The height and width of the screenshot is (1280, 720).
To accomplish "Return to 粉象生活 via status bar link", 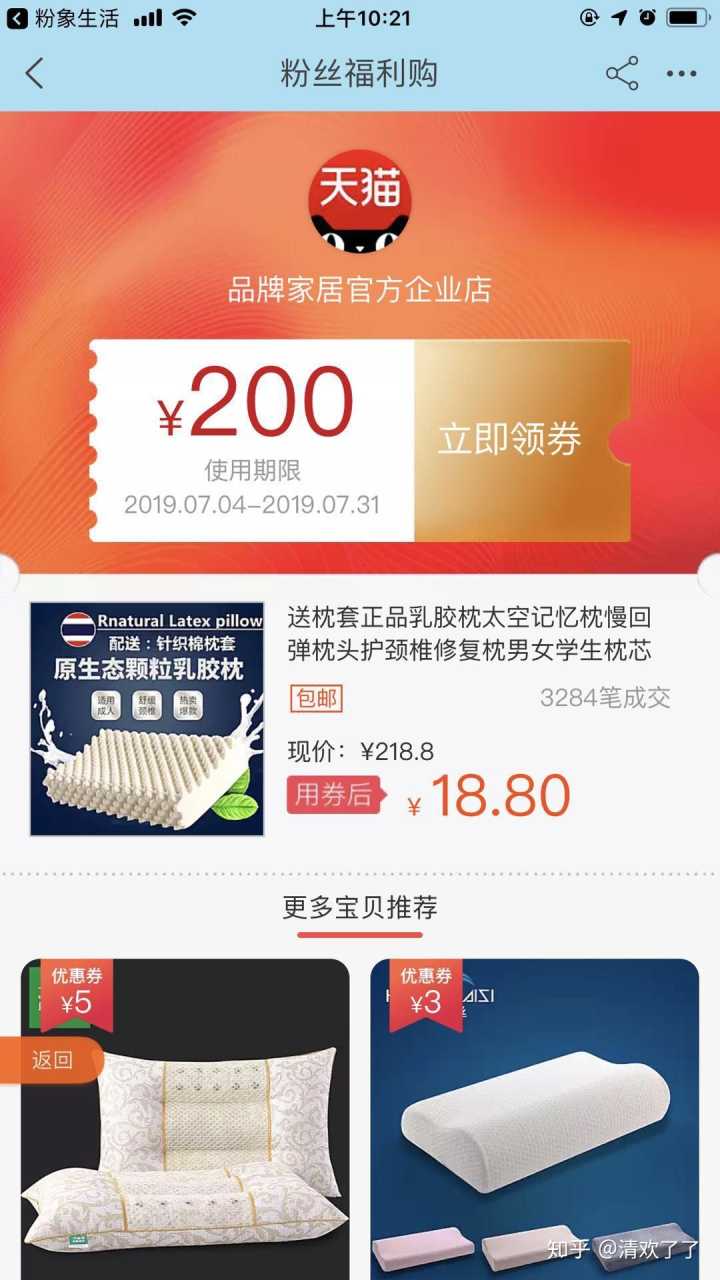I will [x=62, y=18].
